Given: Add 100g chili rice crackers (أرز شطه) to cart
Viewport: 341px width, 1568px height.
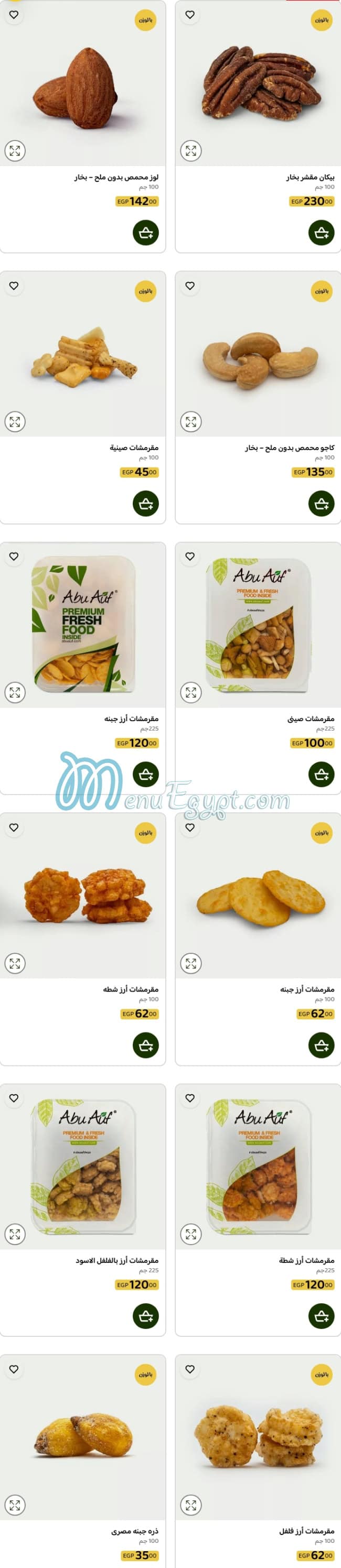Looking at the screenshot, I should pyautogui.click(x=145, y=1045).
